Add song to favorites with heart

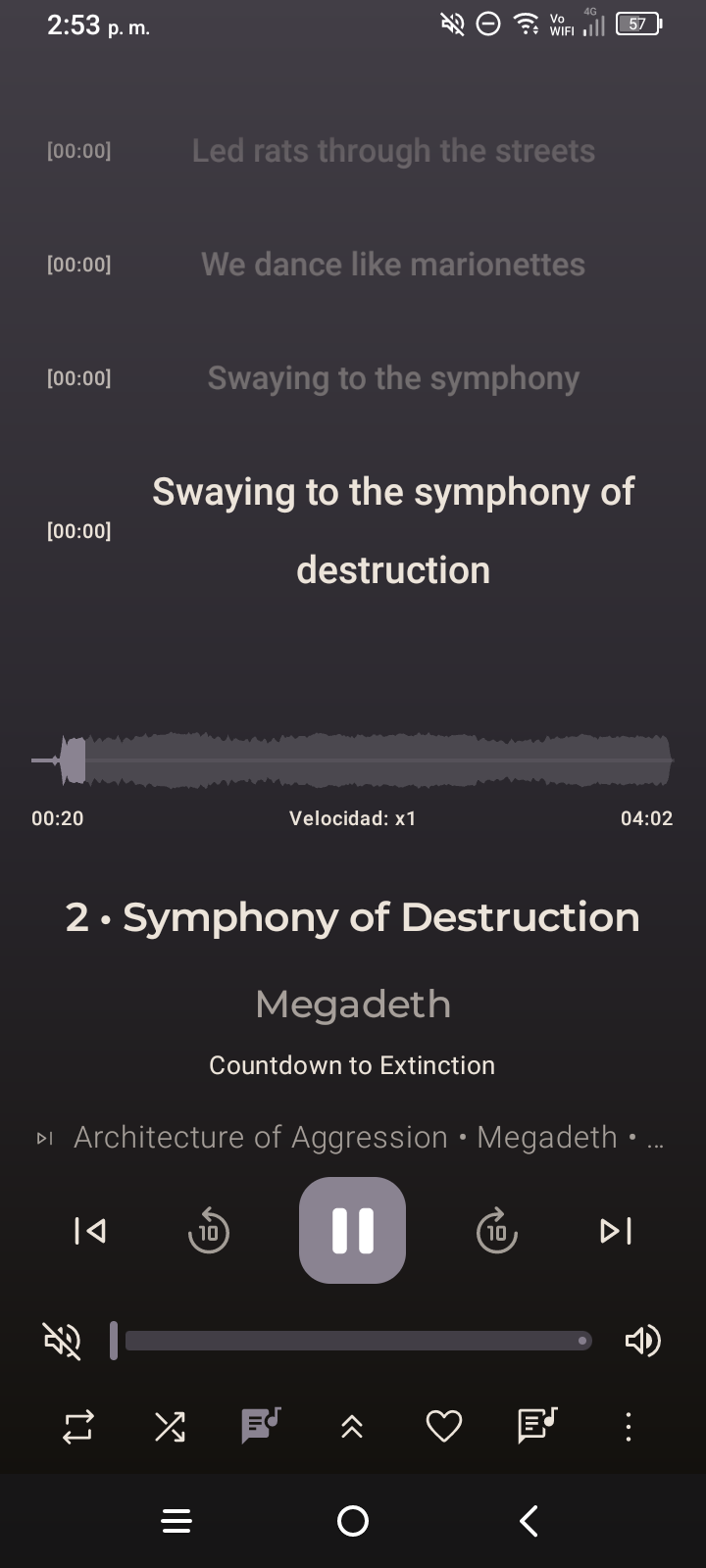point(444,1426)
